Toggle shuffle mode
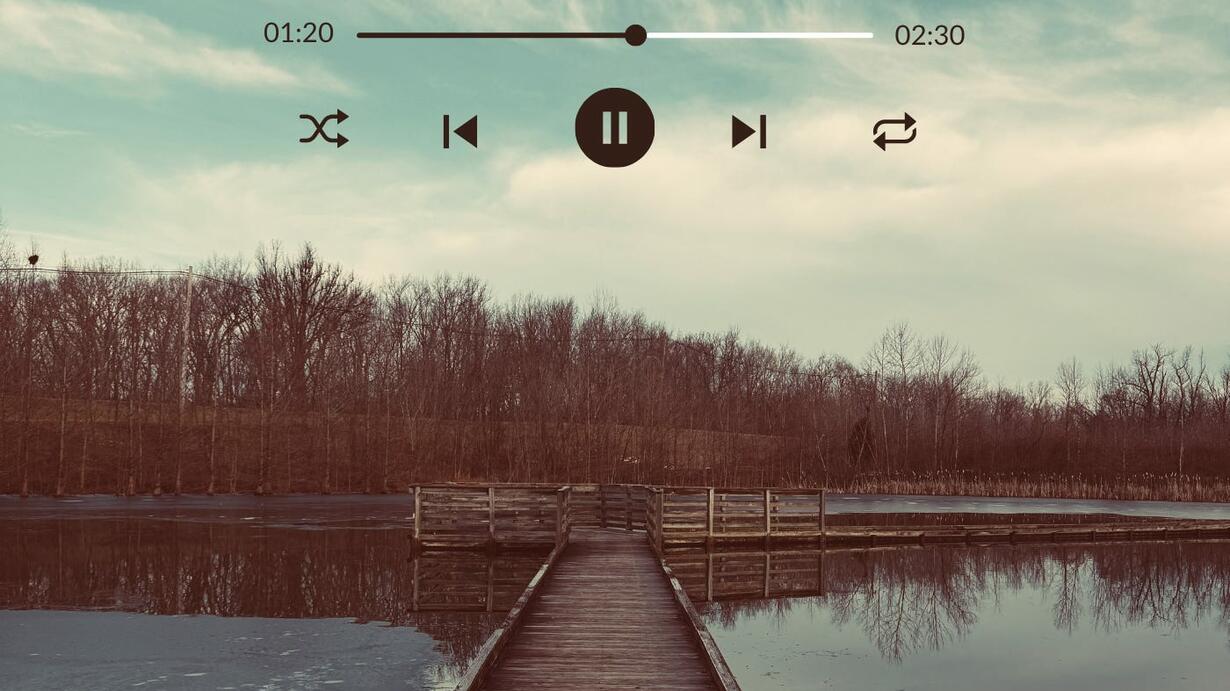Screen dimensions: 1230x691 (324, 129)
